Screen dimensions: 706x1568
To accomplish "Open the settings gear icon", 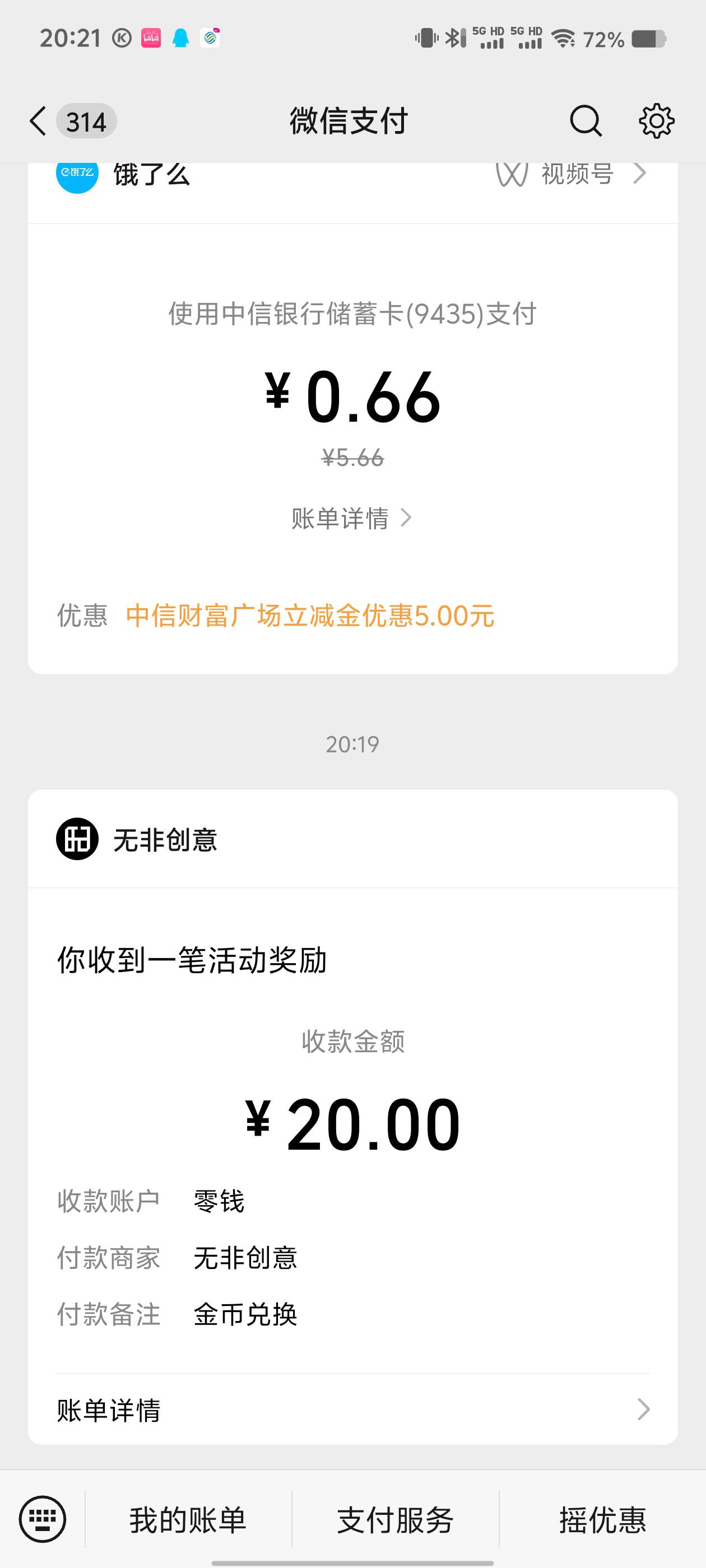I will click(x=656, y=120).
